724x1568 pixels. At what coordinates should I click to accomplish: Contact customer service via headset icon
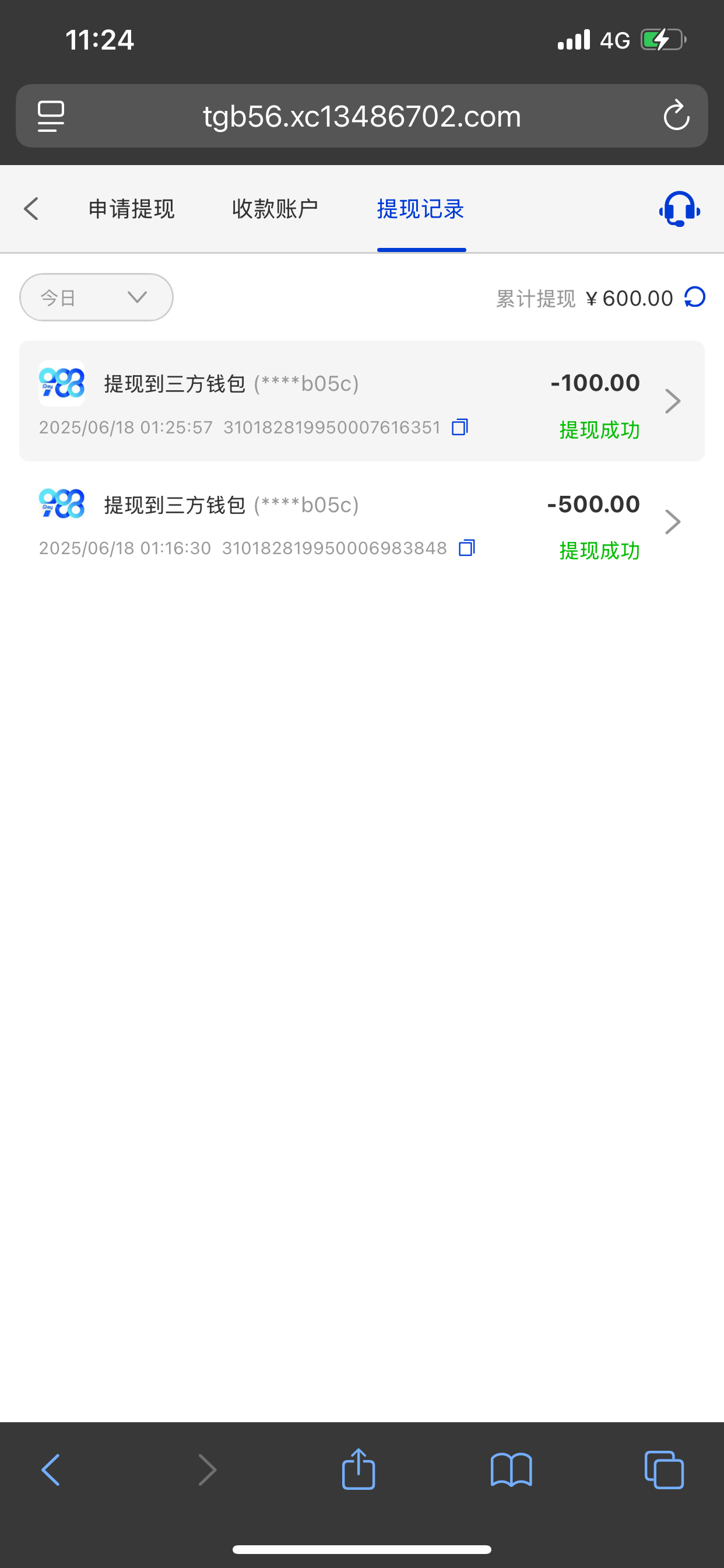[680, 209]
